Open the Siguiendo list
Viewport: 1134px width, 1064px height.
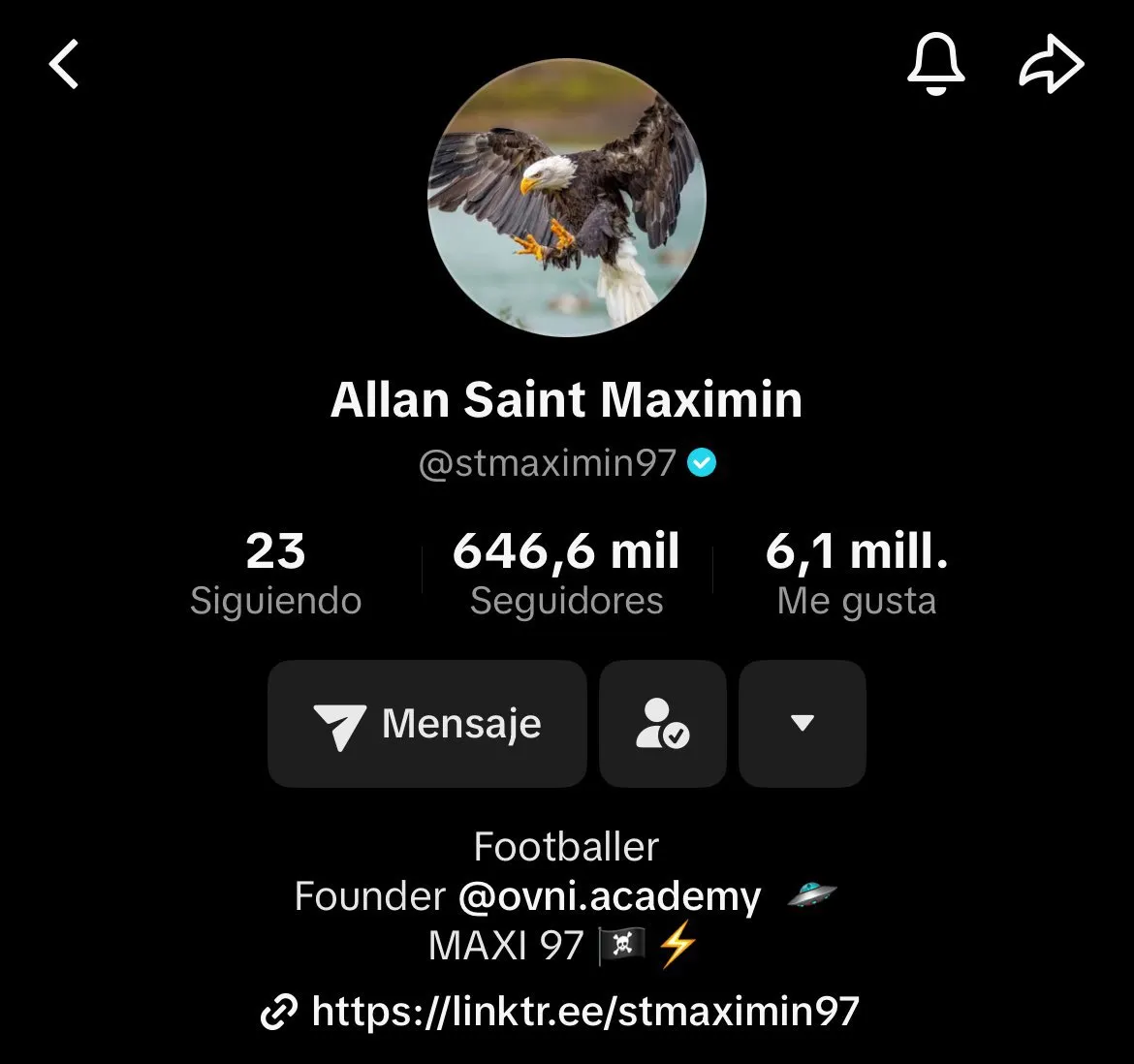click(275, 574)
